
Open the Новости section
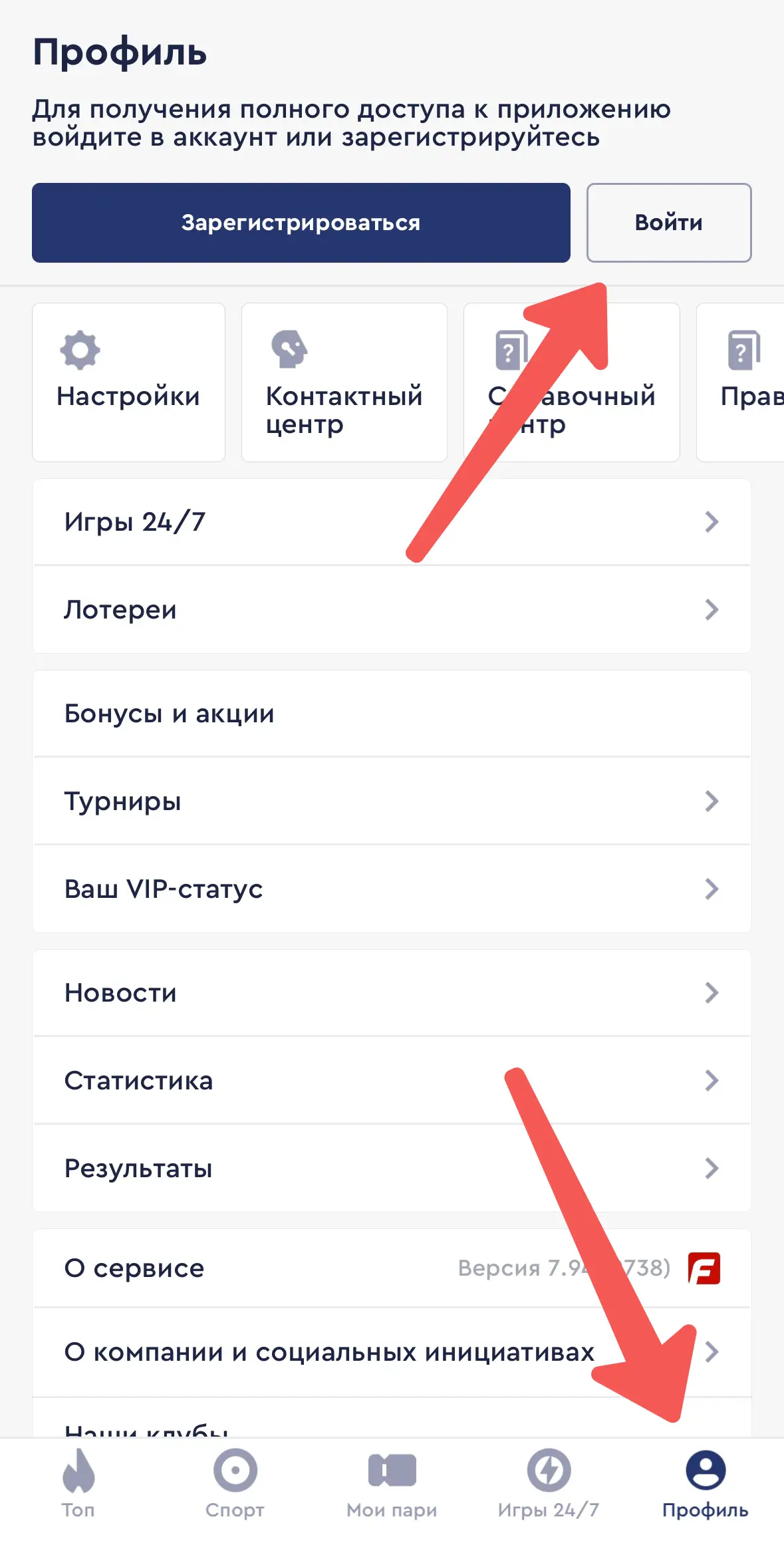392,993
